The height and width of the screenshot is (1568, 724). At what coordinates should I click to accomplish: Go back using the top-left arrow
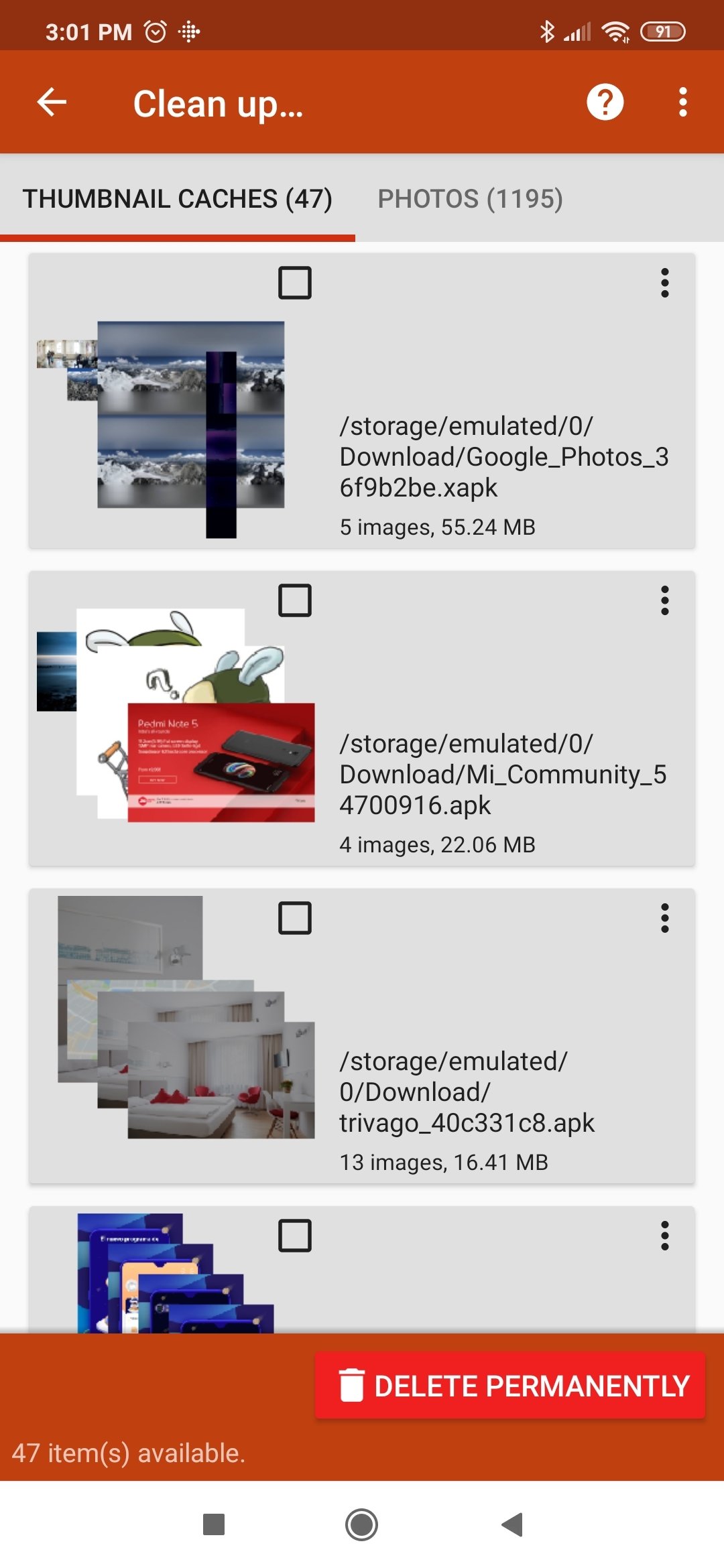[x=52, y=103]
